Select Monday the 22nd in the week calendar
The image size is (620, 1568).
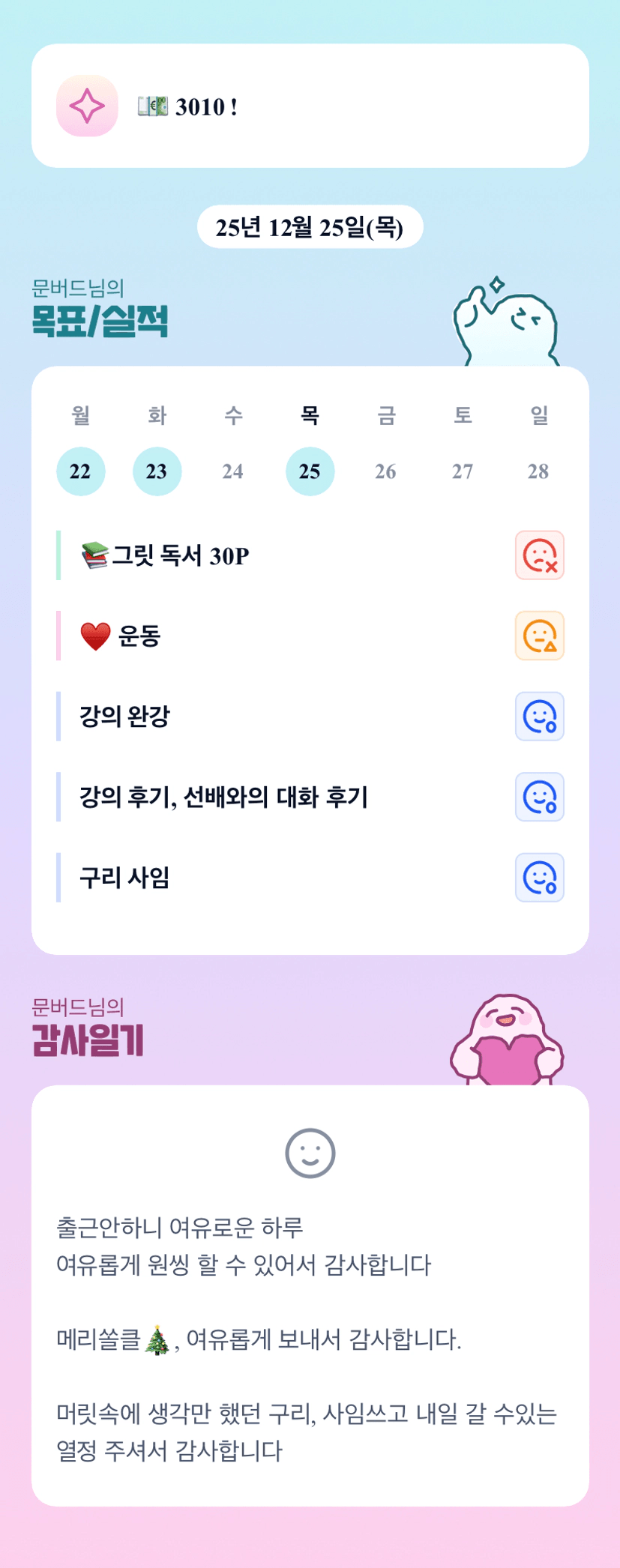[81, 471]
